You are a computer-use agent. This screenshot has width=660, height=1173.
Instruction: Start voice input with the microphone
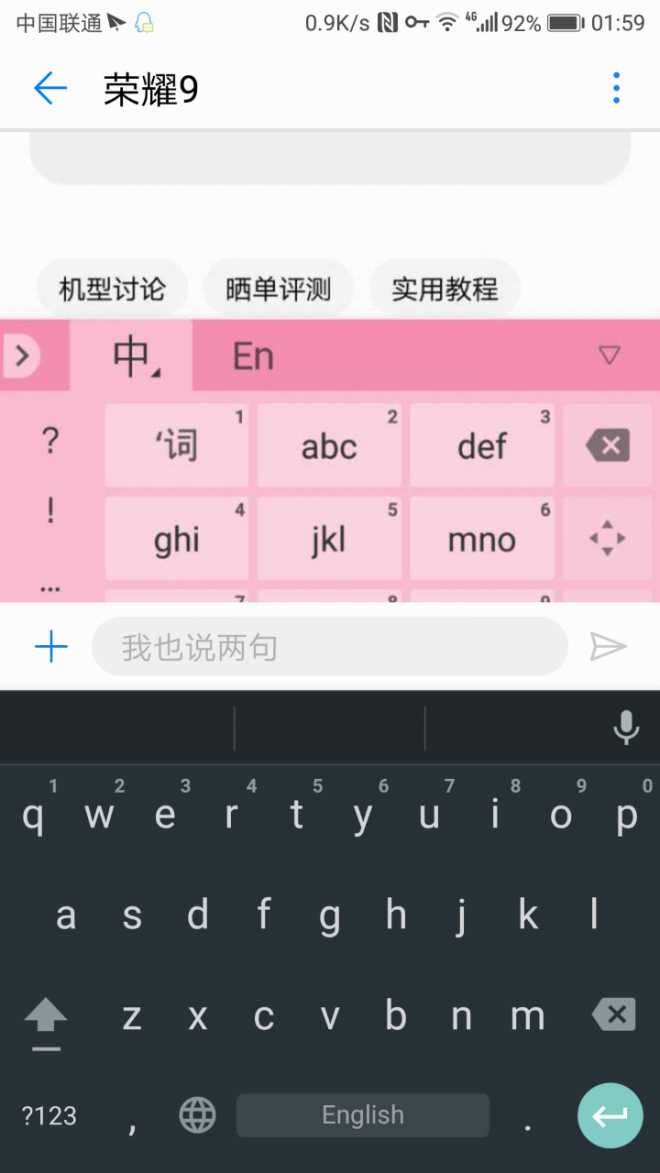tap(626, 728)
